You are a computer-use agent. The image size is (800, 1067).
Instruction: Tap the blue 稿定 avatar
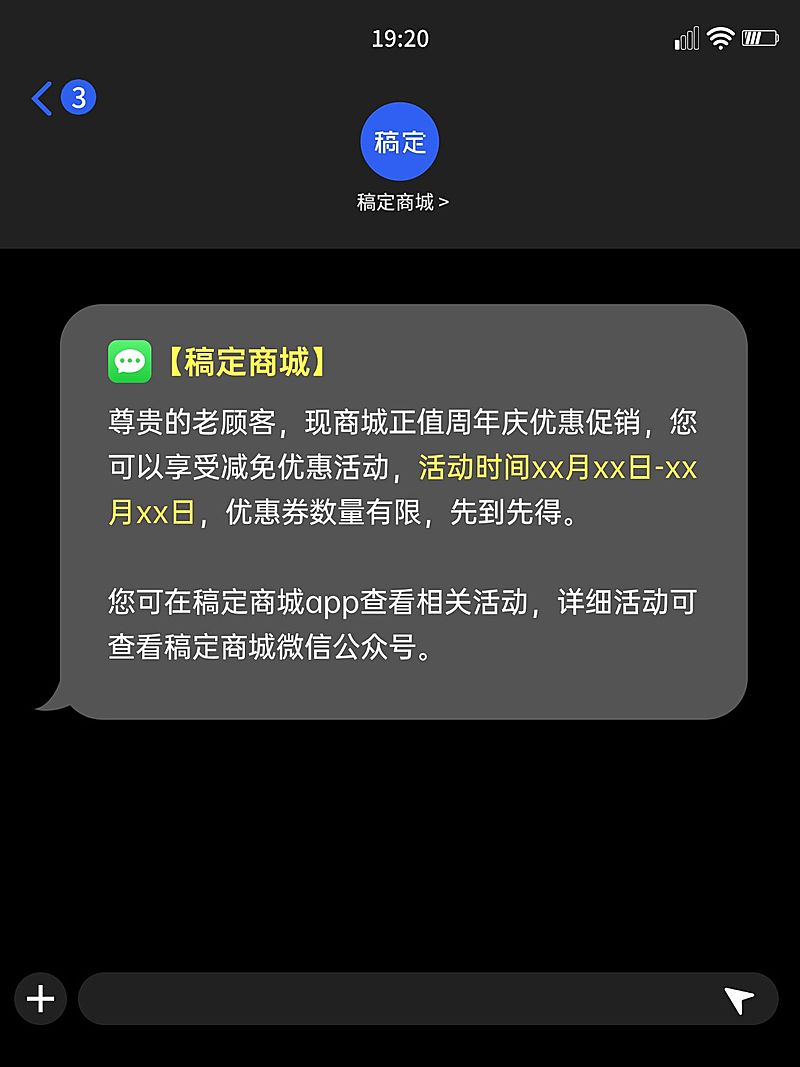400,142
